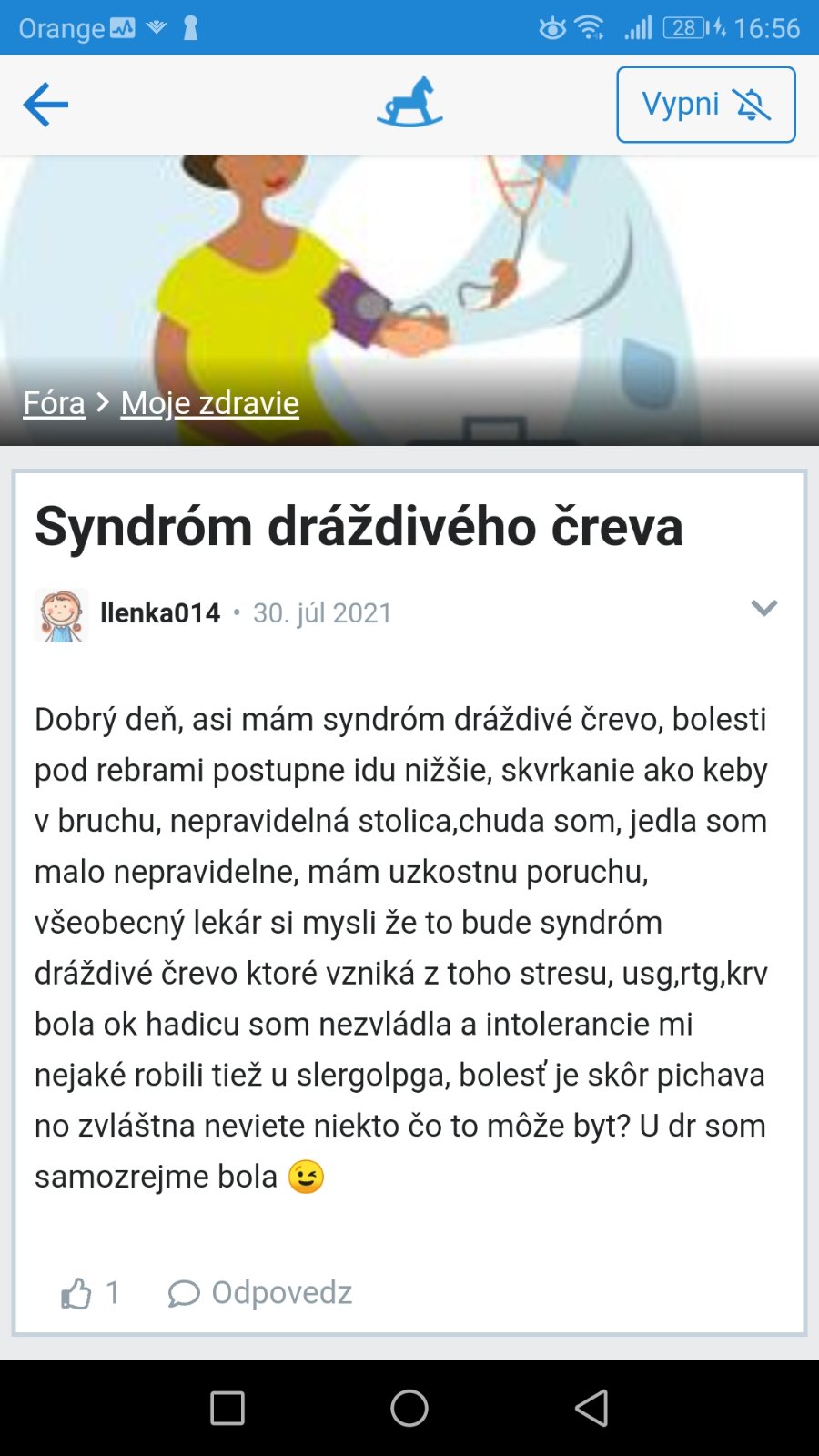Open the recent apps overview
Screen dimensions: 819x1456
tap(227, 1408)
